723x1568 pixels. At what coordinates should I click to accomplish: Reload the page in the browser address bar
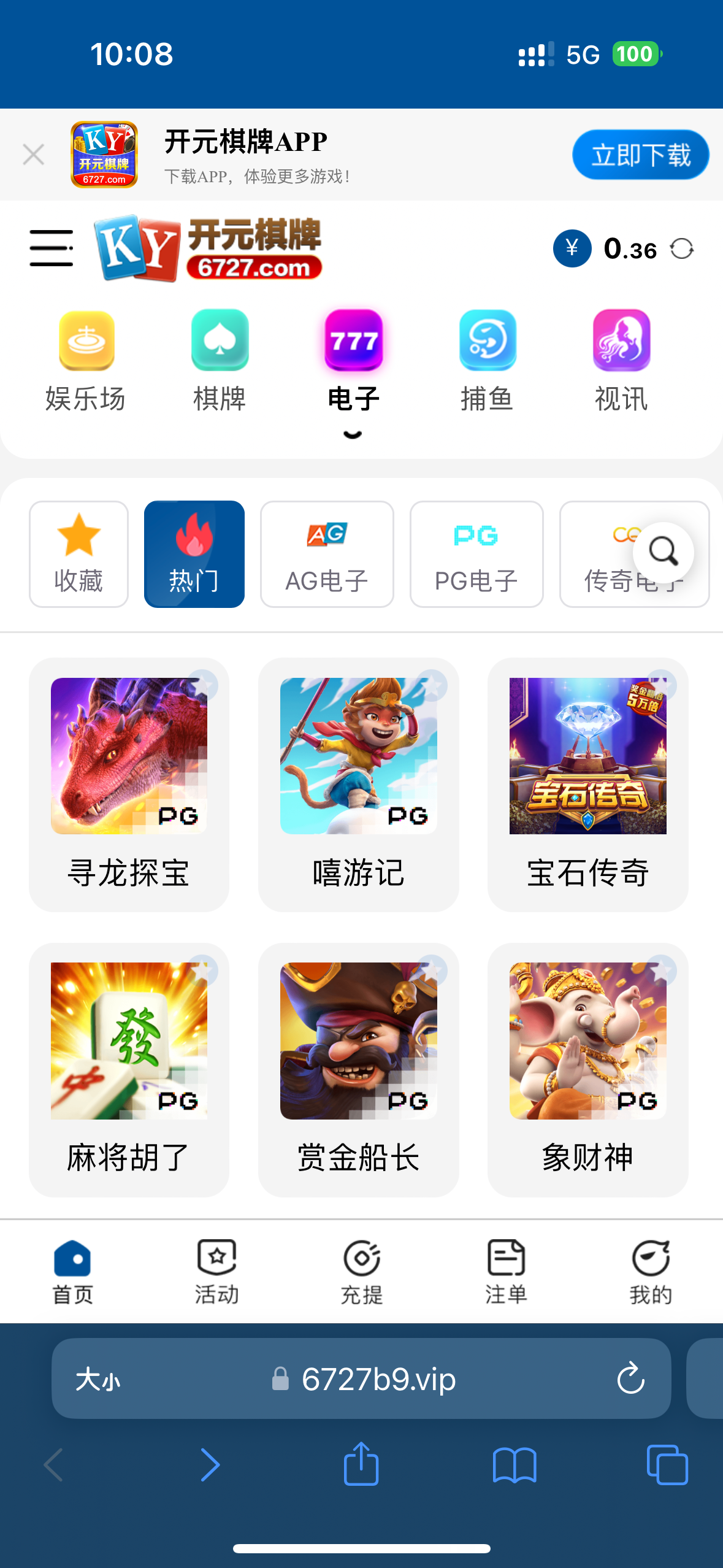point(630,1379)
